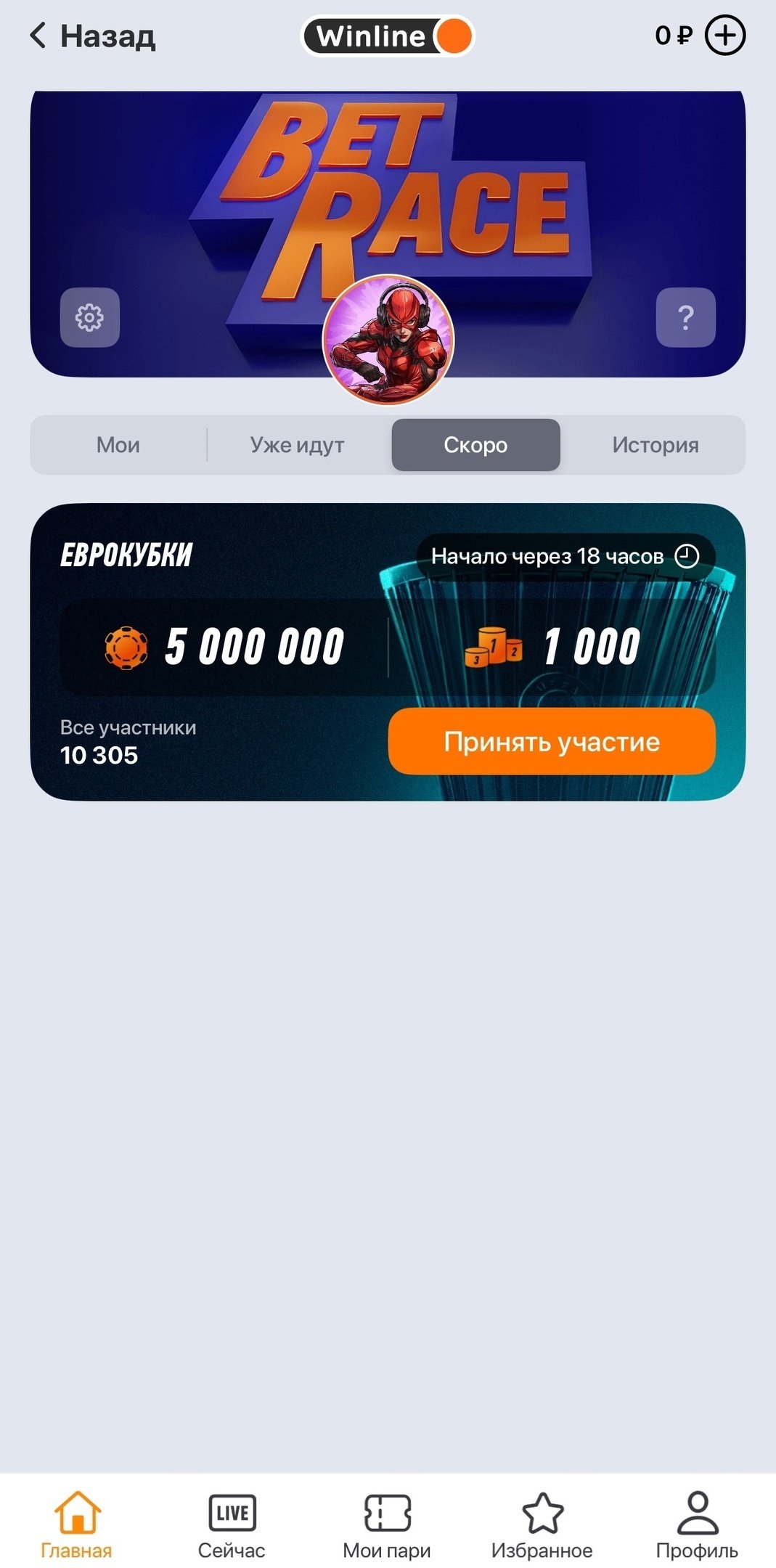Open the История tab
The height and width of the screenshot is (1568, 776).
coord(655,445)
